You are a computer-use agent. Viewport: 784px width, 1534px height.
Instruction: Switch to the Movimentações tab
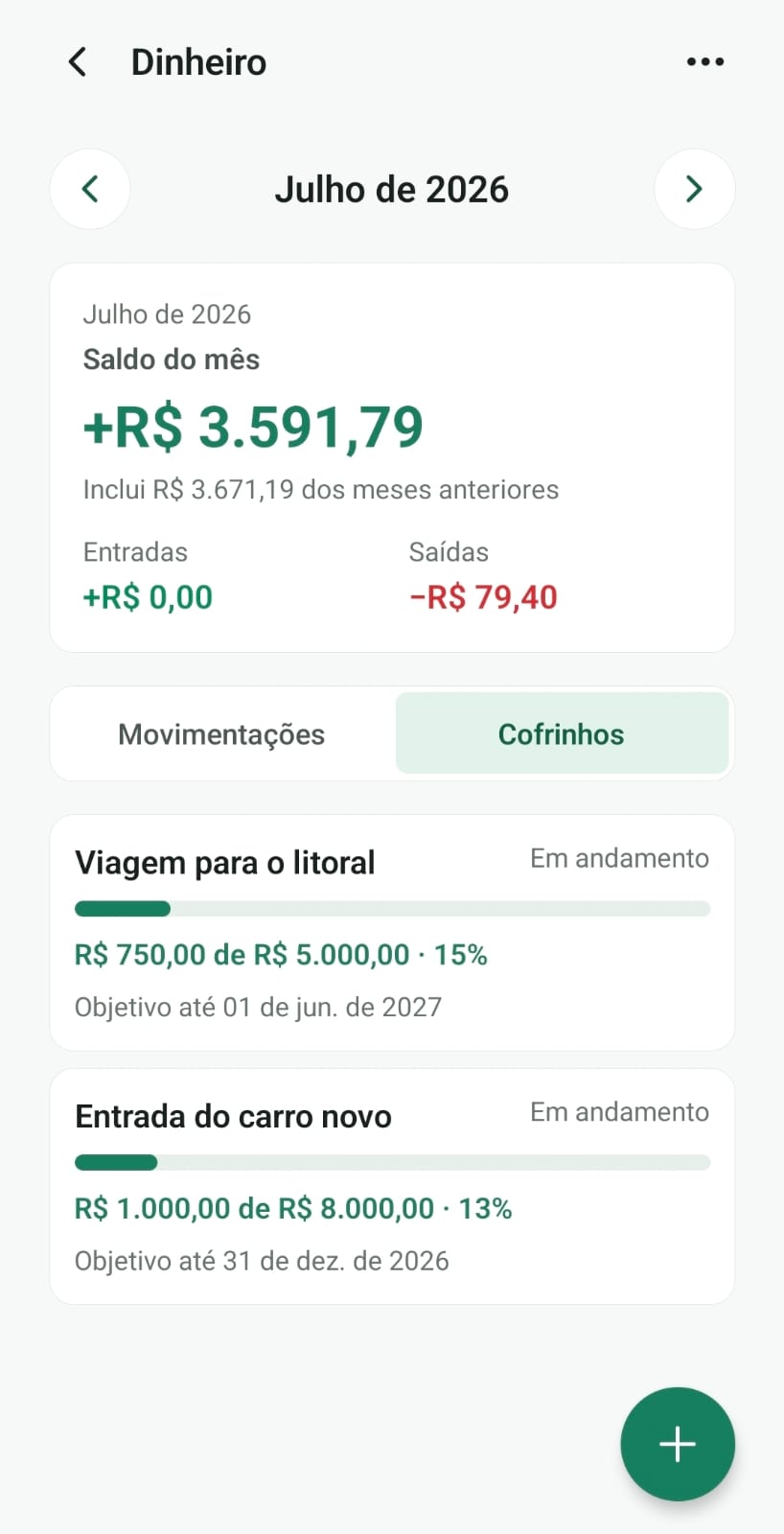tap(221, 734)
